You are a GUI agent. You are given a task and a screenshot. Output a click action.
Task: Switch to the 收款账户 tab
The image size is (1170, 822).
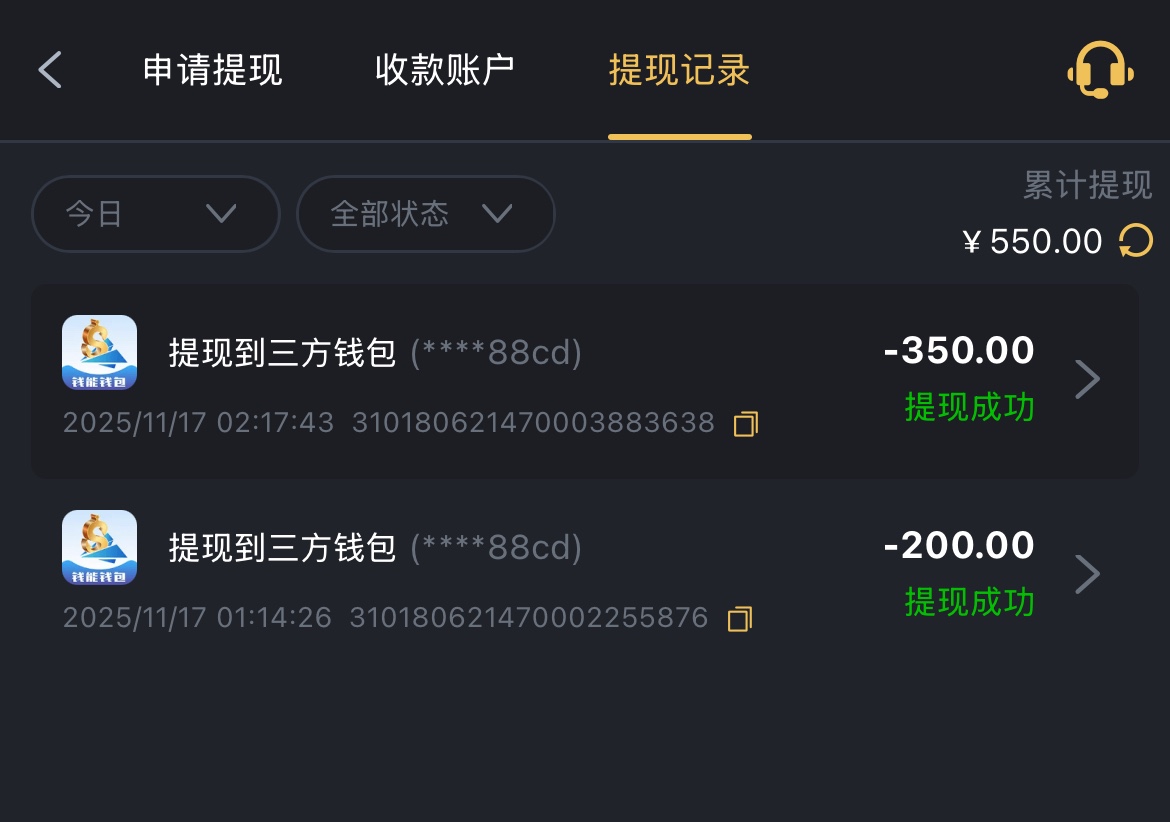tap(445, 71)
